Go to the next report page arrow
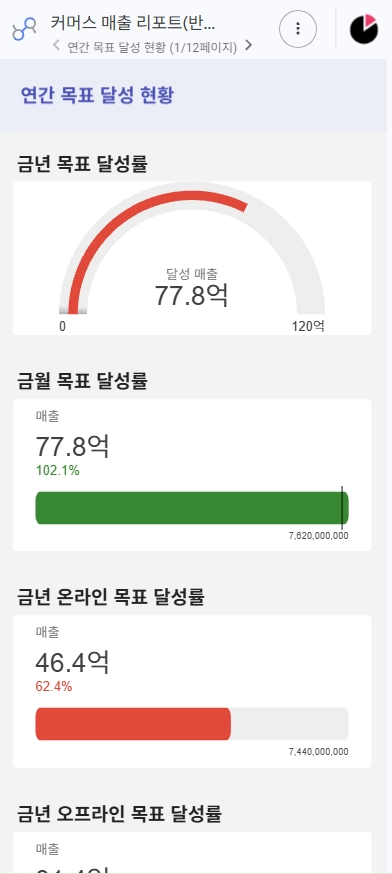 [x=249, y=46]
